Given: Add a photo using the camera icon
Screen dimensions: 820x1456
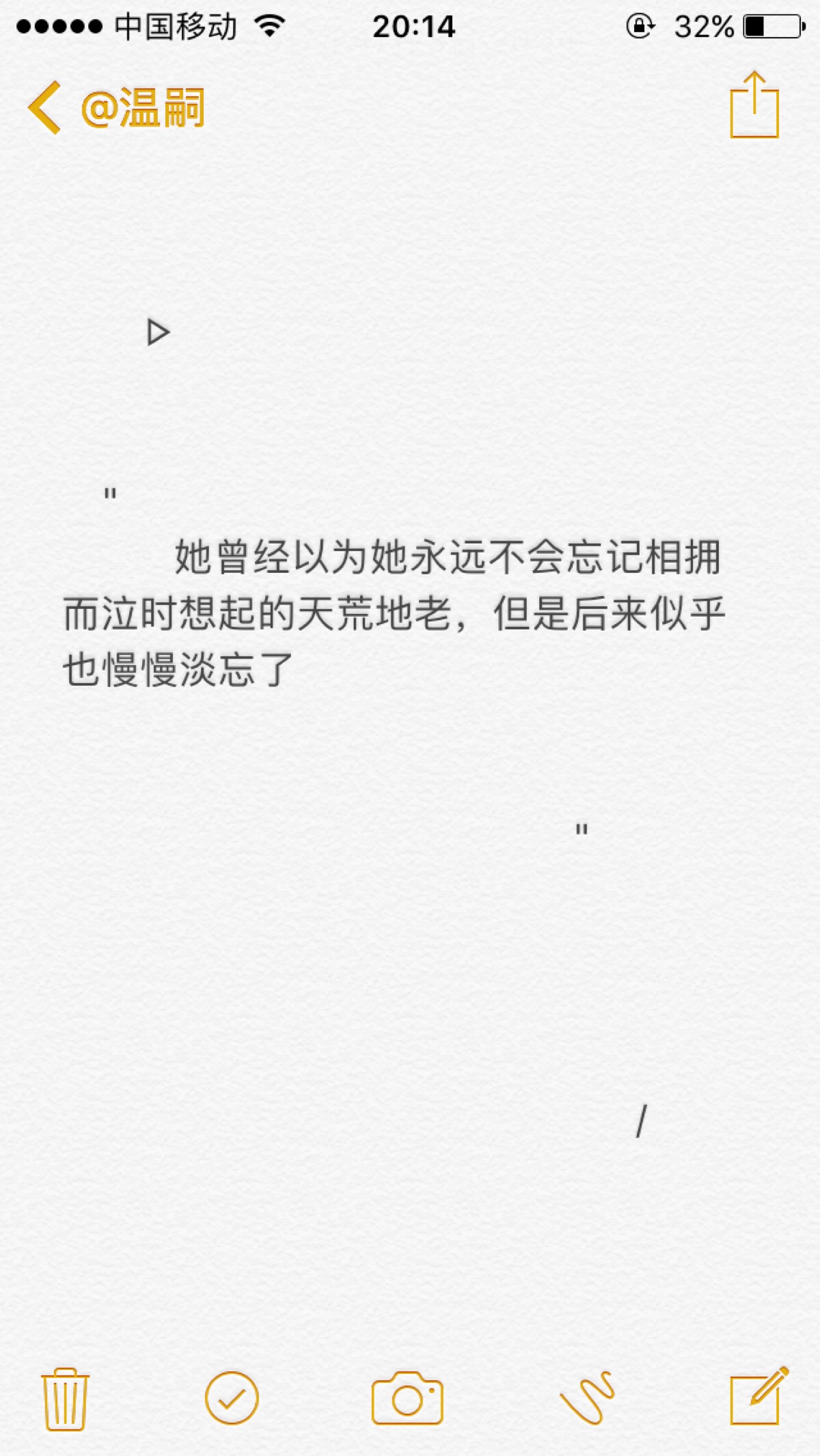Looking at the screenshot, I should pyautogui.click(x=407, y=1399).
